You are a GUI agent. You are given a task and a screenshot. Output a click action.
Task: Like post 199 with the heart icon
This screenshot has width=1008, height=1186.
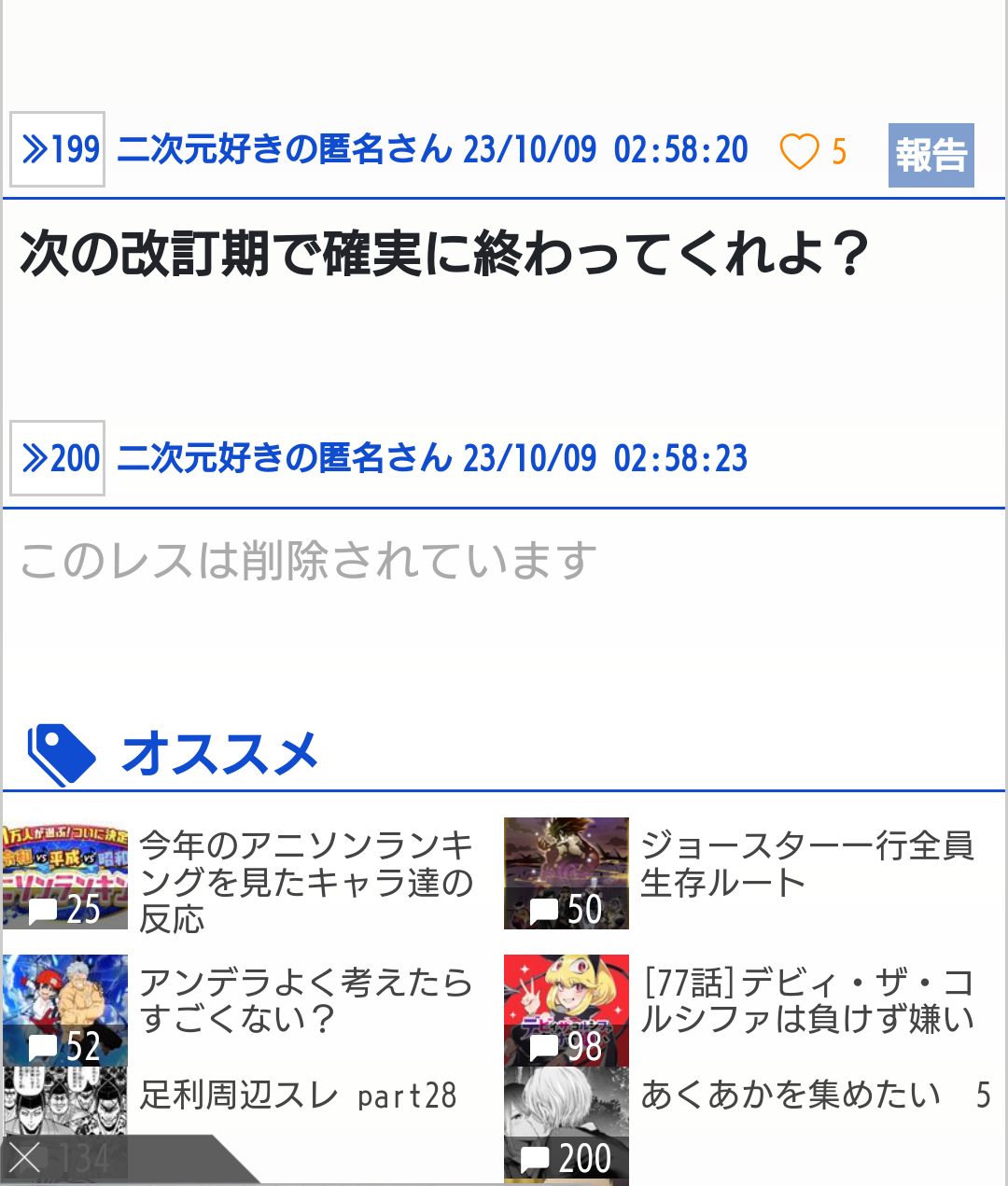[799, 151]
